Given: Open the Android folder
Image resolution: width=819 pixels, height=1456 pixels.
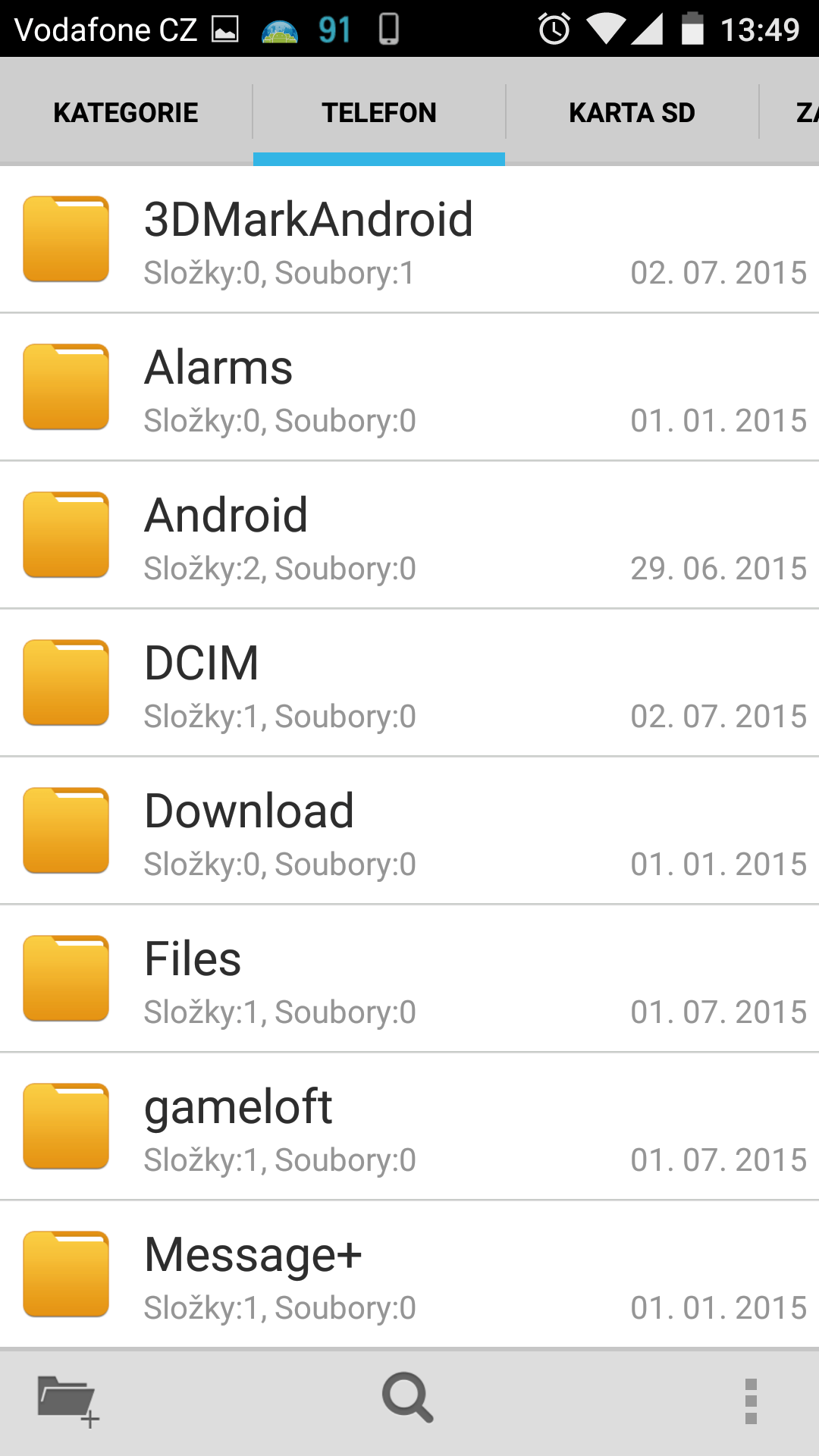Looking at the screenshot, I should click(x=409, y=535).
